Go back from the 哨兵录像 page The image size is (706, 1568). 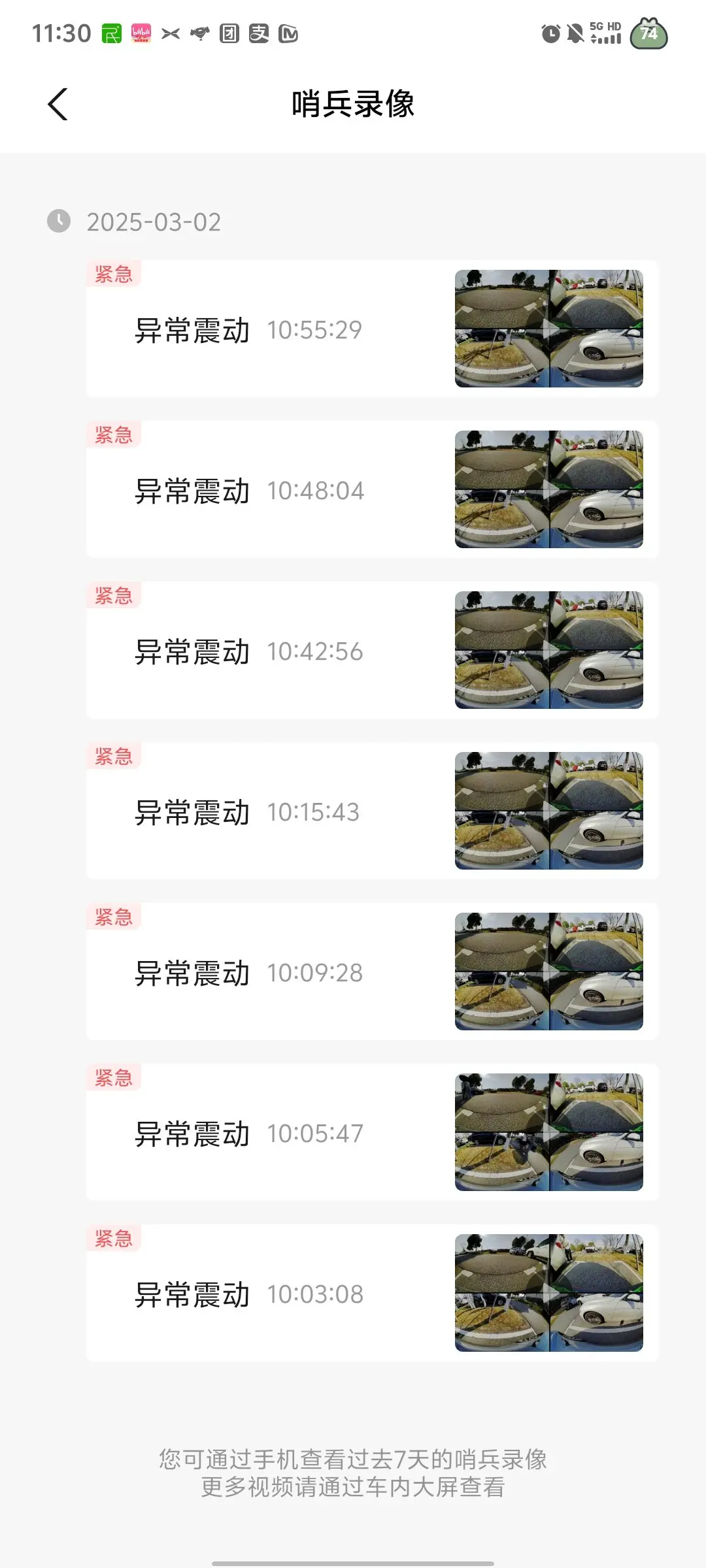(58, 104)
